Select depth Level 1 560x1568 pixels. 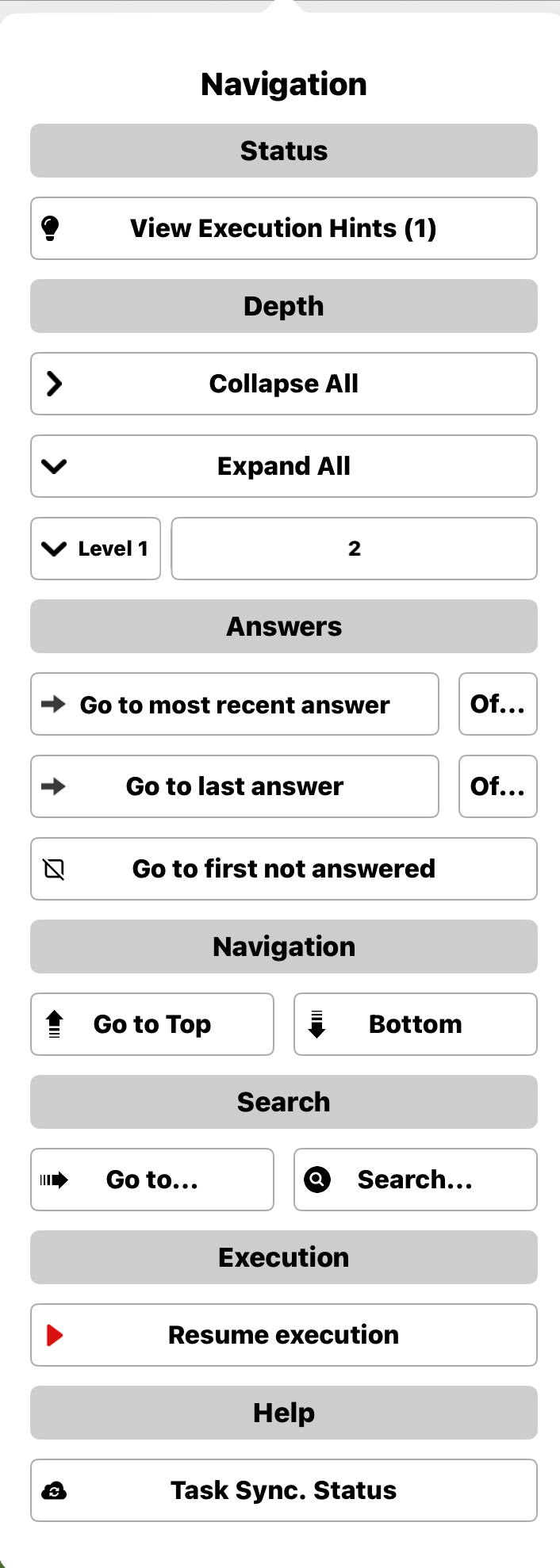point(96,549)
